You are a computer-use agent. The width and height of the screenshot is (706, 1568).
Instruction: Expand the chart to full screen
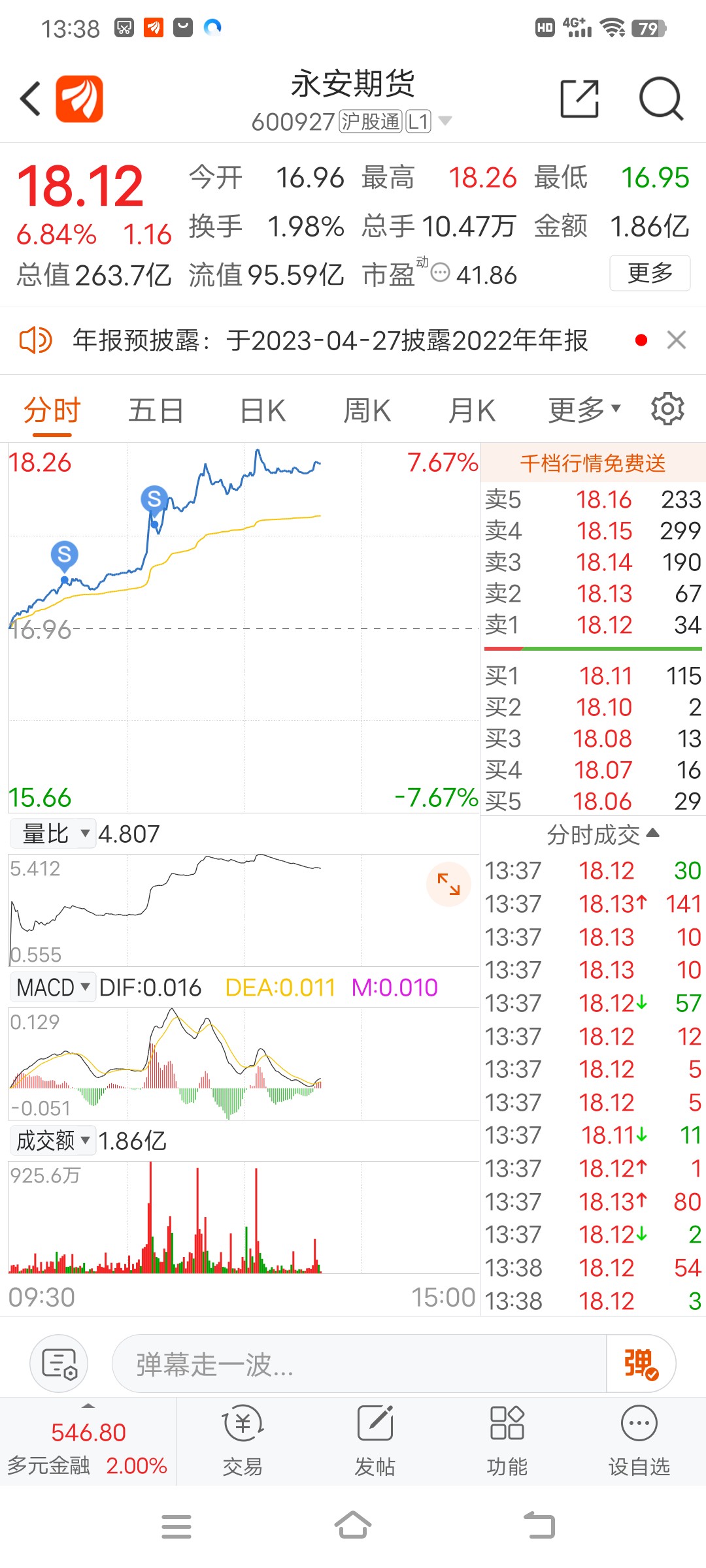448,884
